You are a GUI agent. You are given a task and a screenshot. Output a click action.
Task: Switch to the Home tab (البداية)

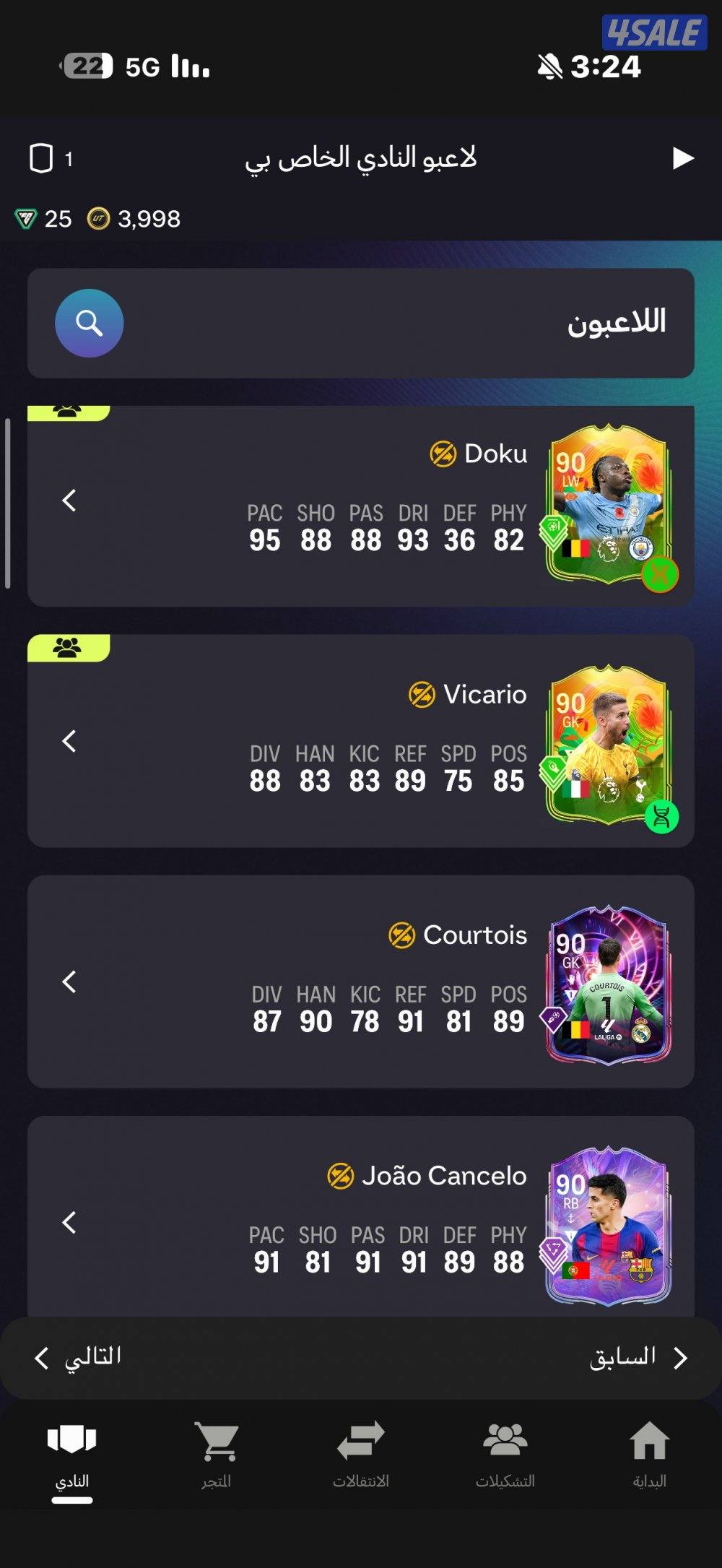pos(649,1454)
